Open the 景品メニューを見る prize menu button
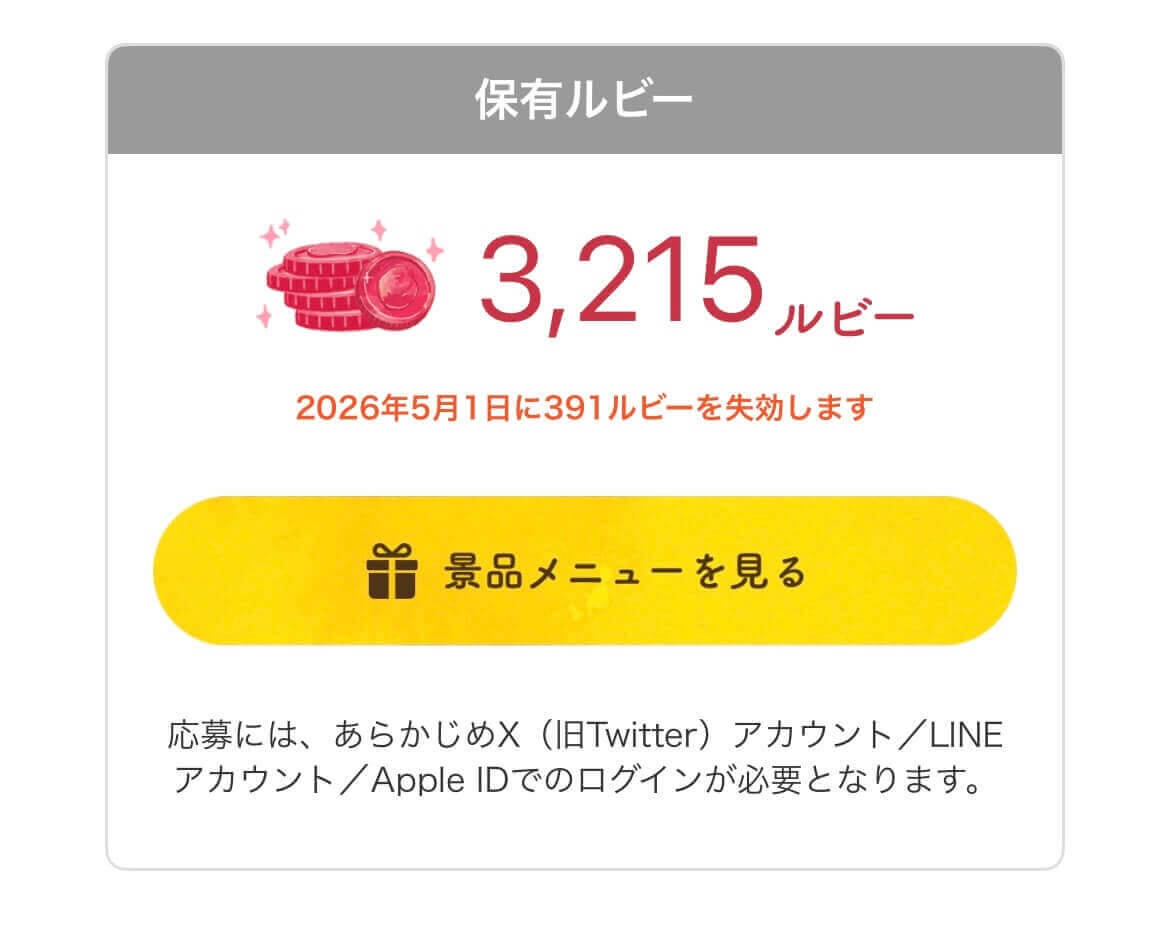Image resolution: width=1170 pixels, height=936 pixels. [585, 571]
